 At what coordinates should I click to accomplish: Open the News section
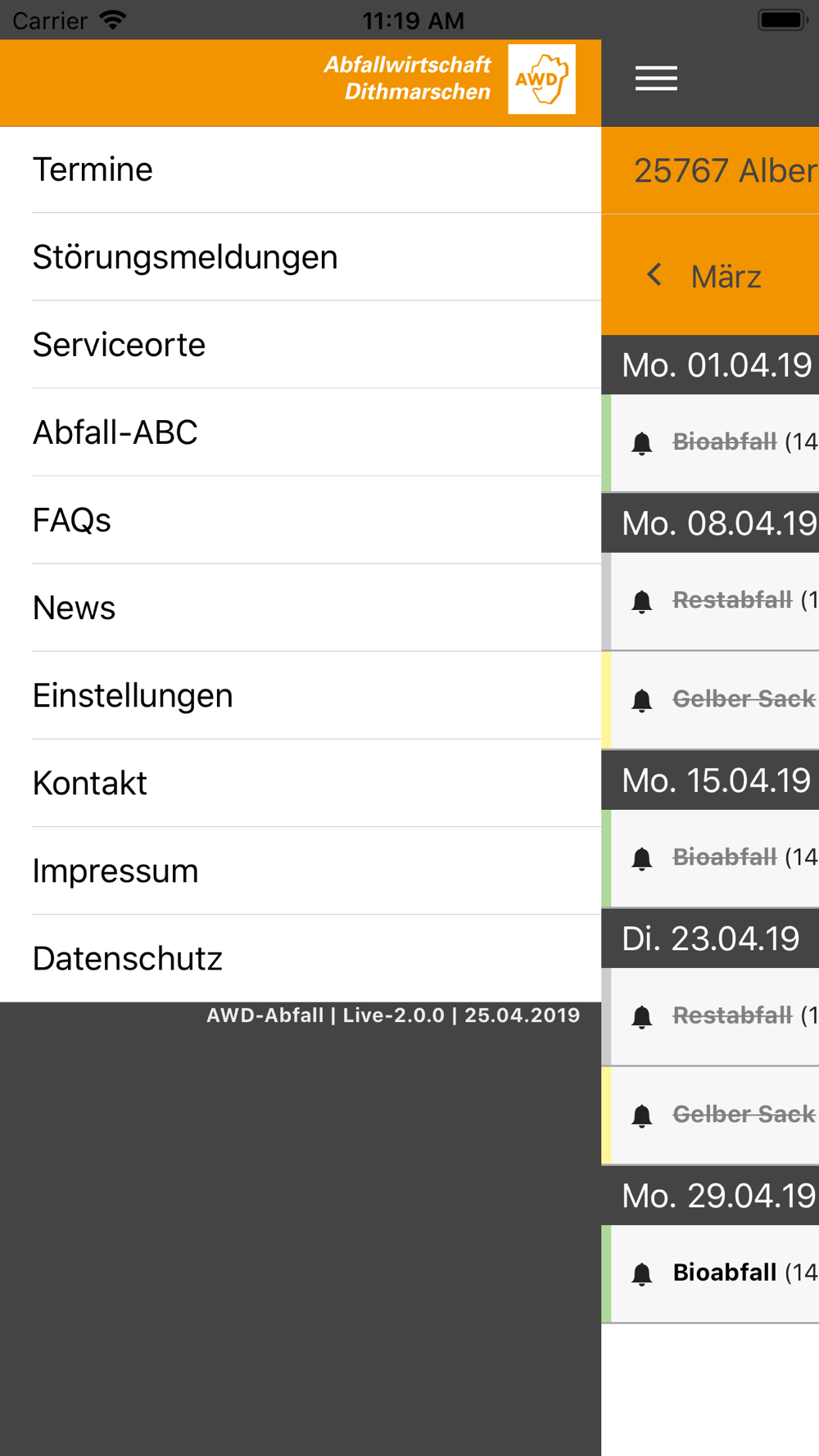pos(301,608)
